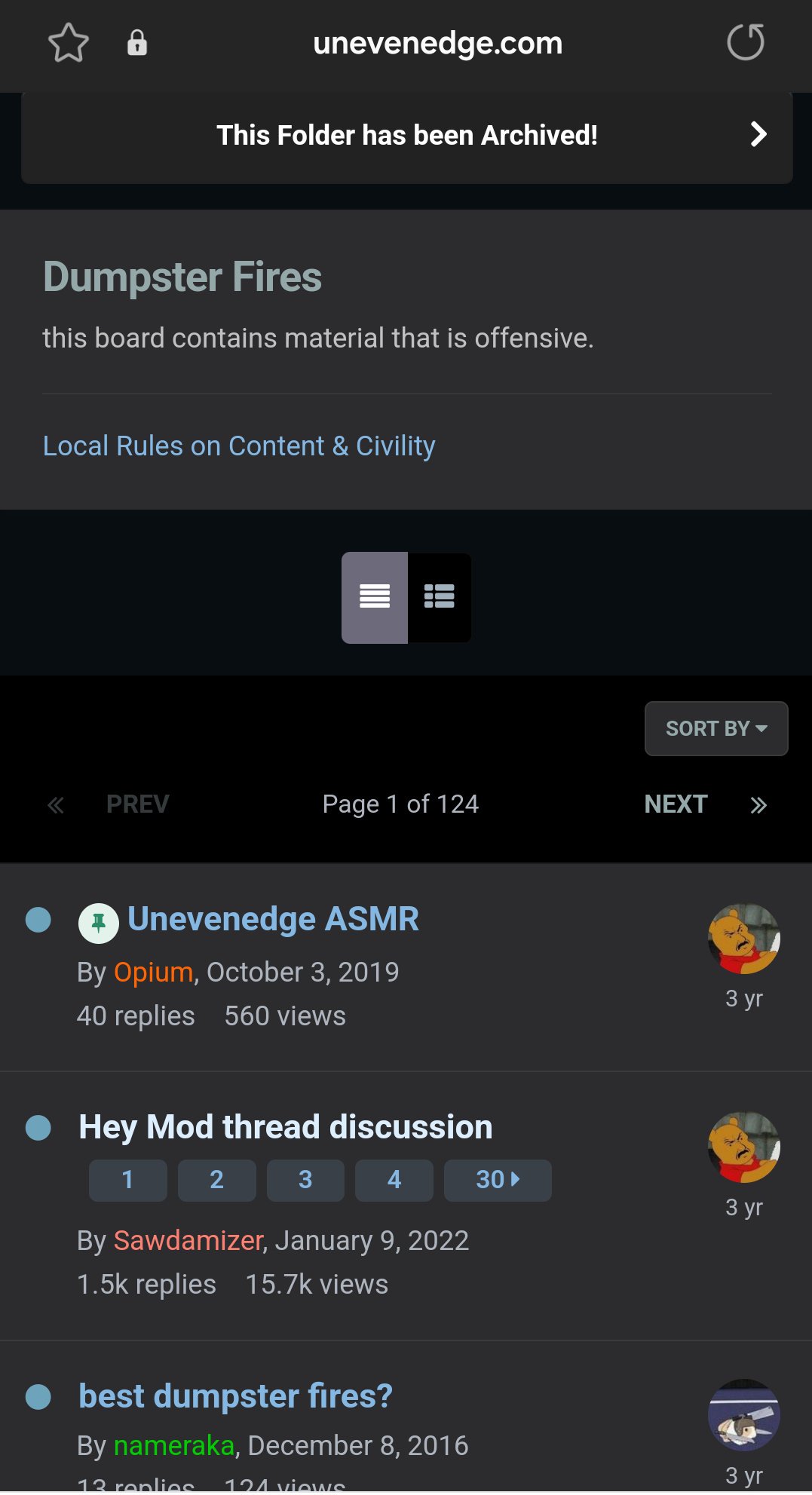Open the last poster avatar on Unevenedge ASMR
Viewport: 812px width, 1495px height.
click(744, 939)
